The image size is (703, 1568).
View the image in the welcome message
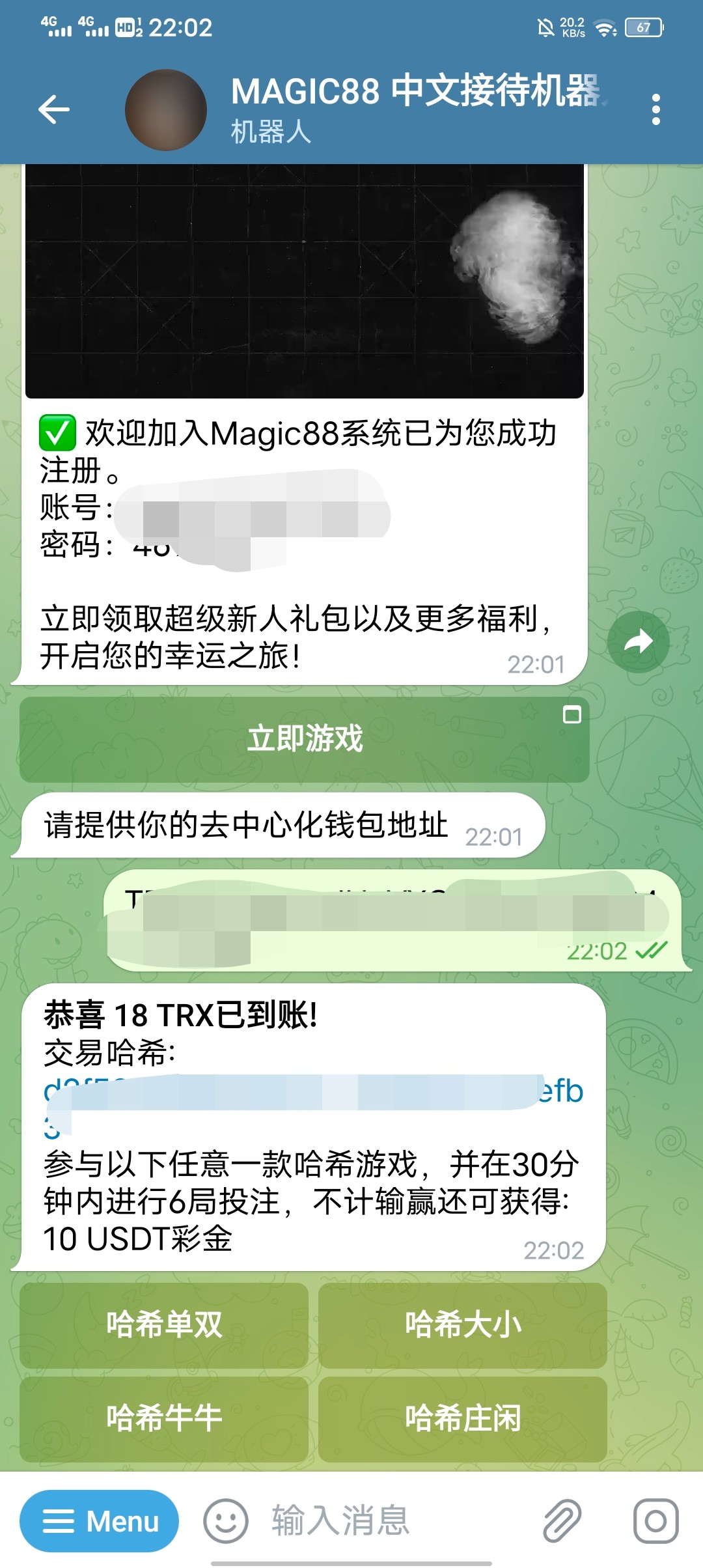coord(304,280)
